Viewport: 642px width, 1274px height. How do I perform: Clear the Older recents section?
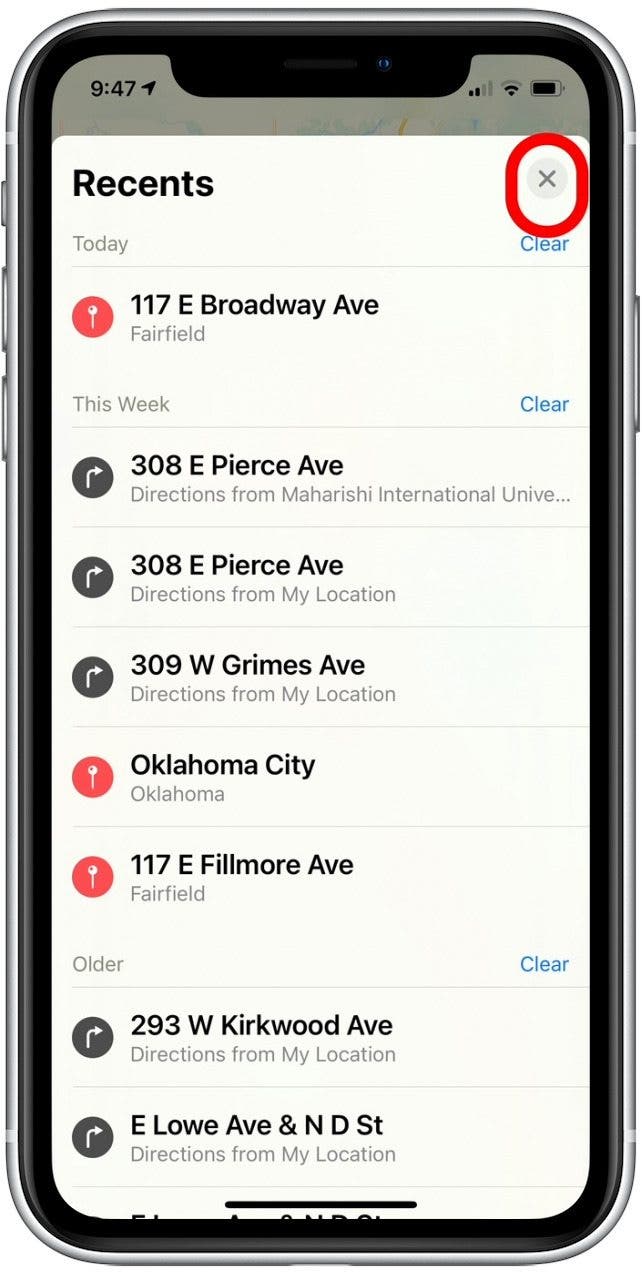click(544, 964)
